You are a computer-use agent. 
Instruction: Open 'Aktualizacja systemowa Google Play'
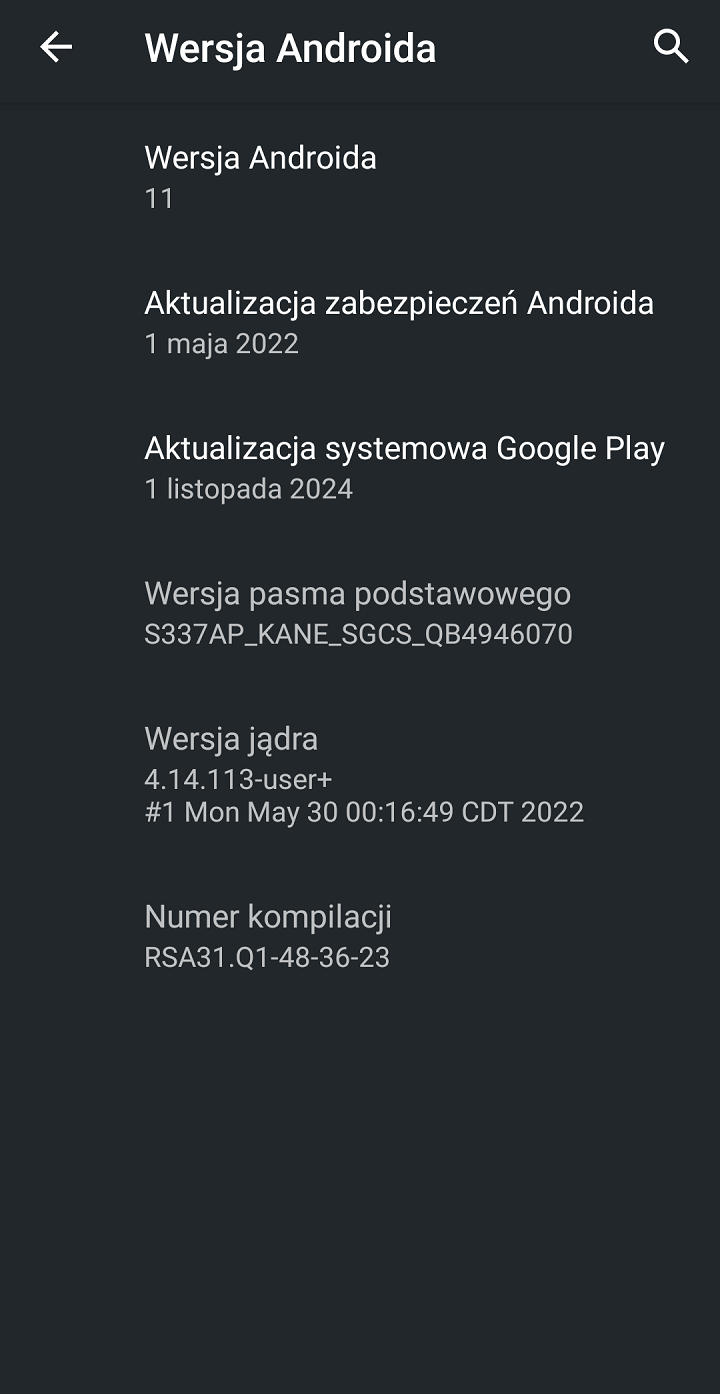pos(404,448)
